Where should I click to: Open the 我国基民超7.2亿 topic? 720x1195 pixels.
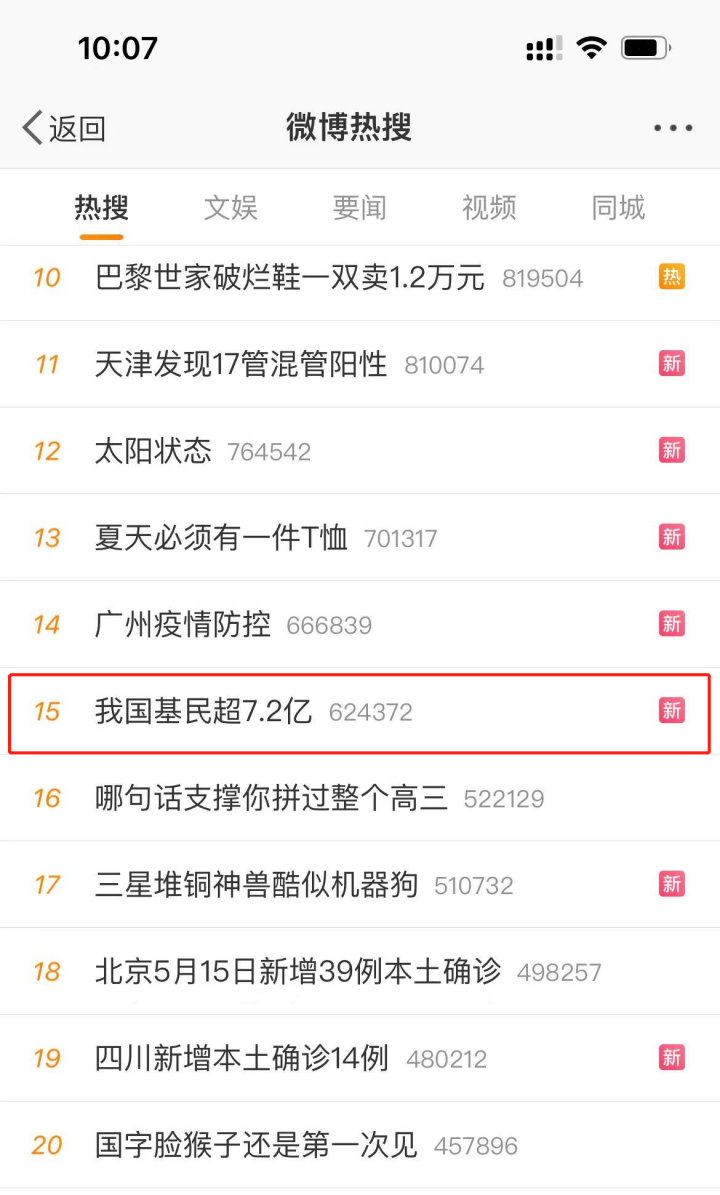[360, 712]
